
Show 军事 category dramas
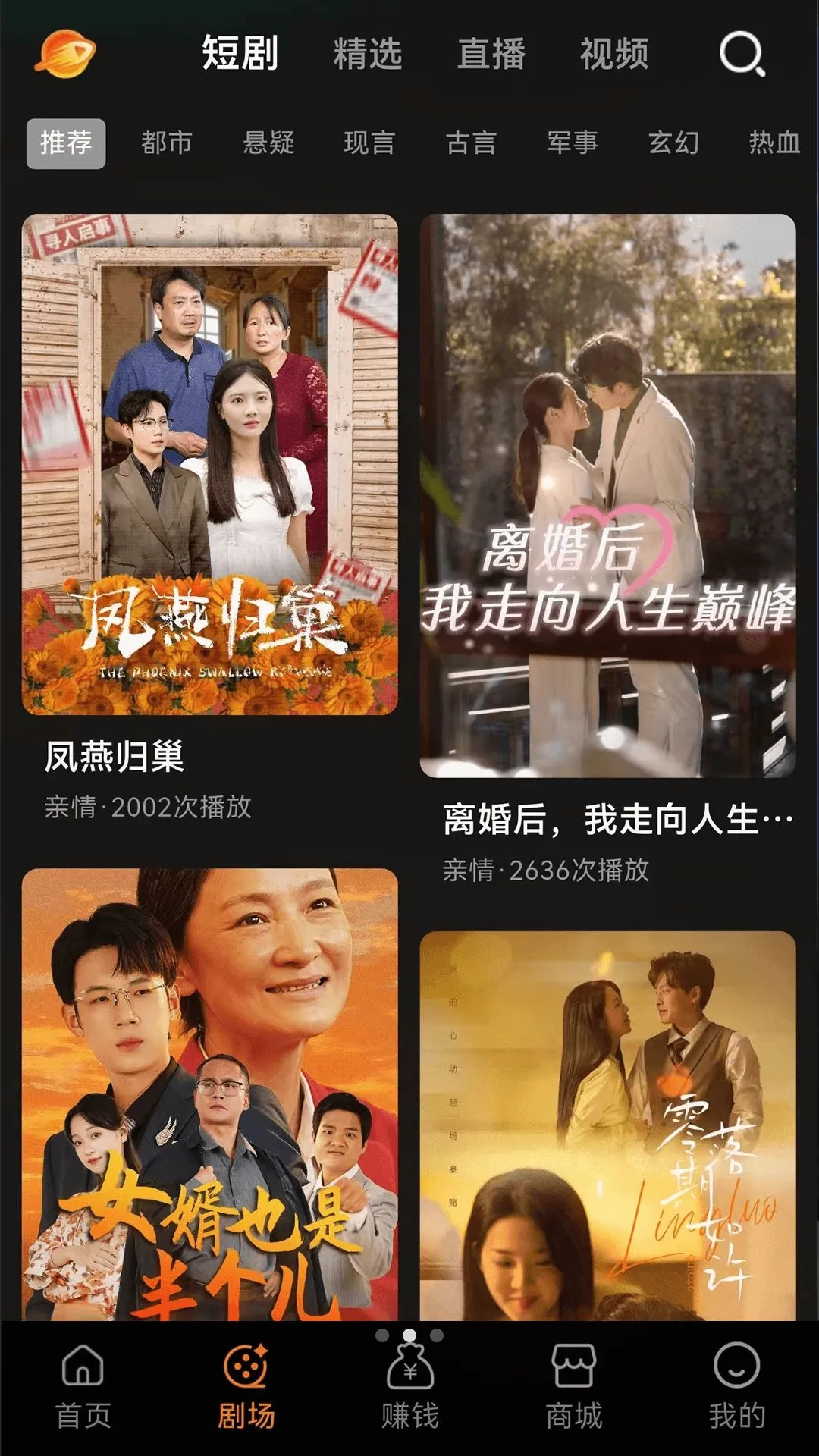click(x=573, y=143)
